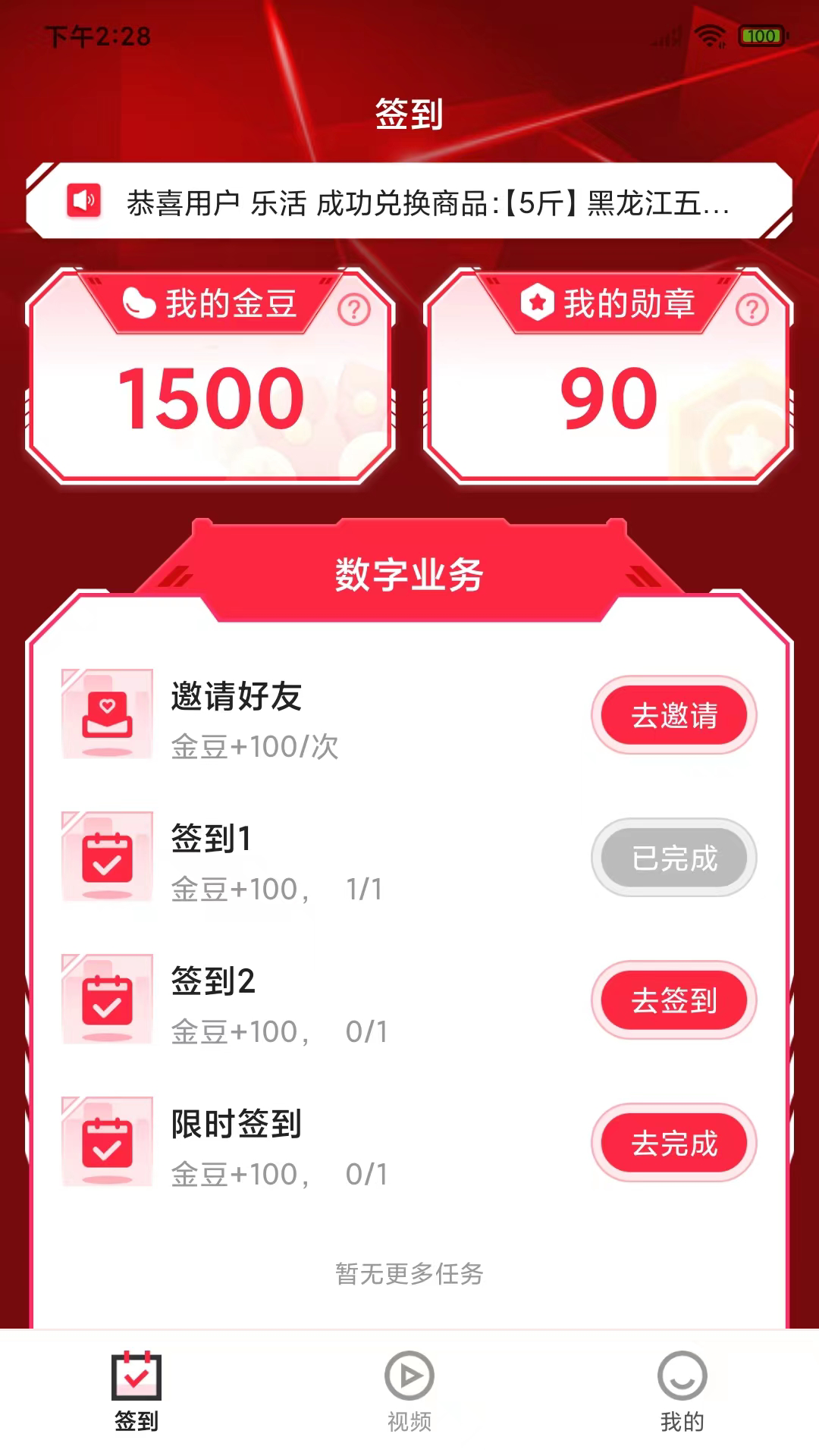Tap the 去邀请 button
819x1456 pixels.
coord(674,714)
